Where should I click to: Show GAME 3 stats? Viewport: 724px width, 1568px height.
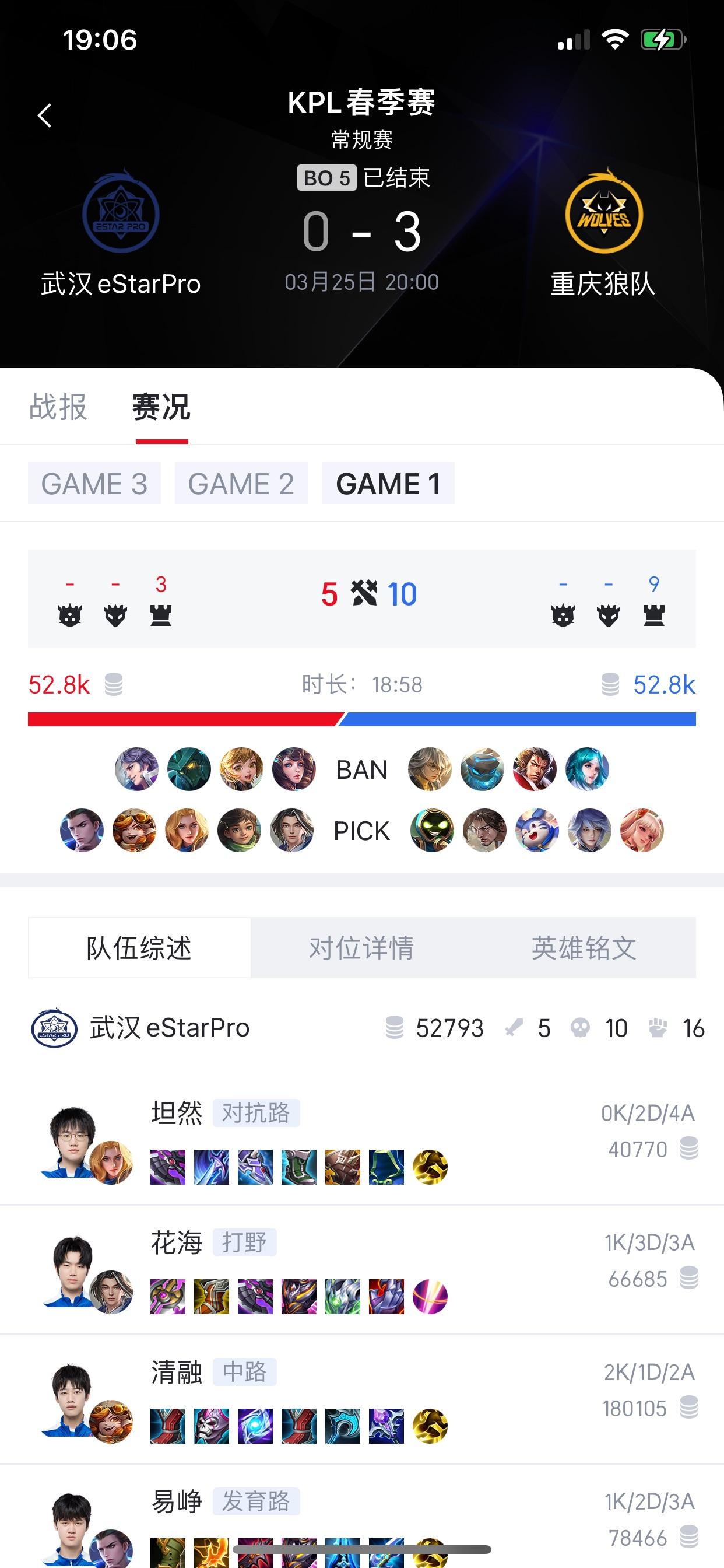(94, 484)
